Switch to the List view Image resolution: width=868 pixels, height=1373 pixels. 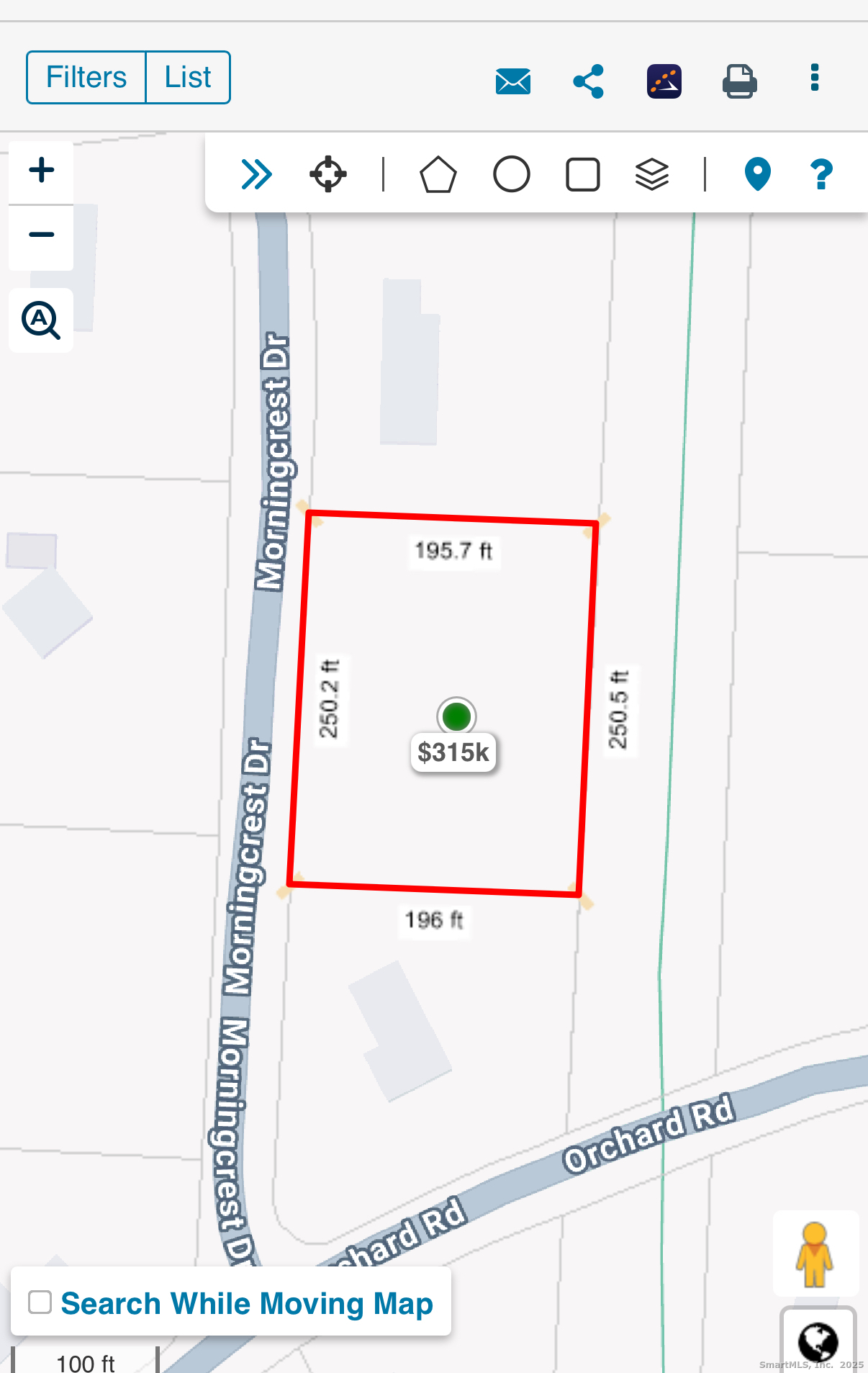tap(186, 77)
